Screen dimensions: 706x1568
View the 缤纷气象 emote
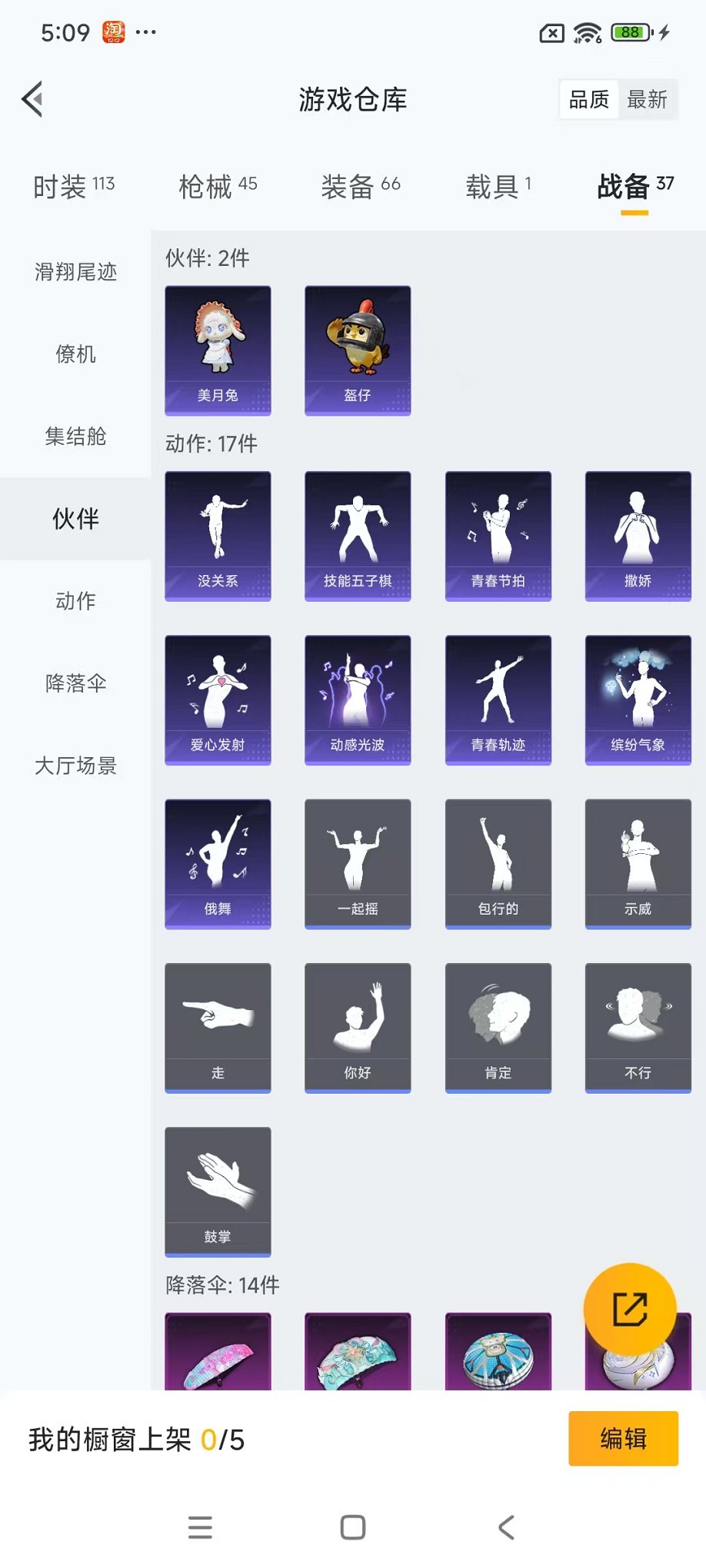click(638, 699)
